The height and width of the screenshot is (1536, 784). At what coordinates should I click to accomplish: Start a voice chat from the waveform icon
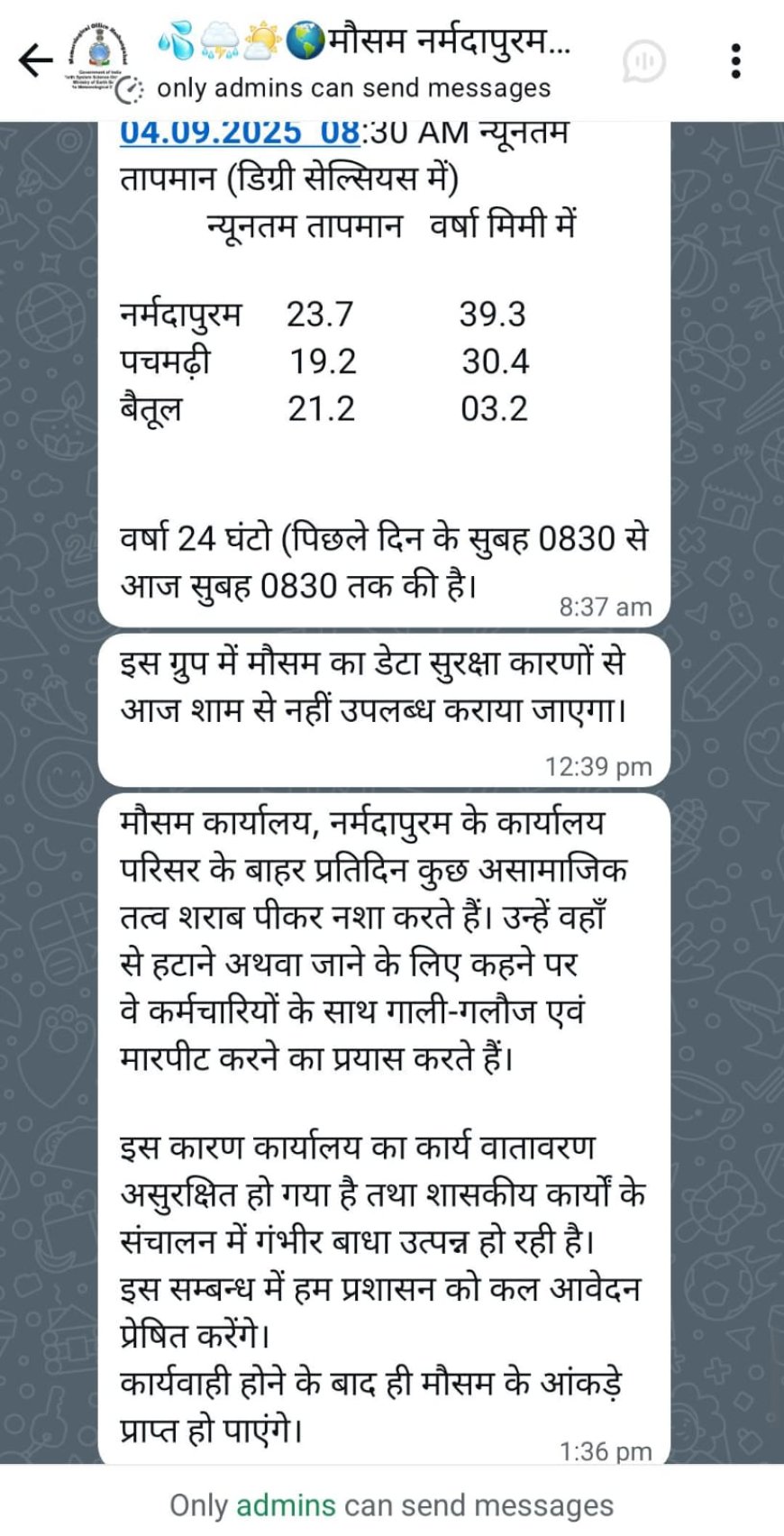(643, 61)
